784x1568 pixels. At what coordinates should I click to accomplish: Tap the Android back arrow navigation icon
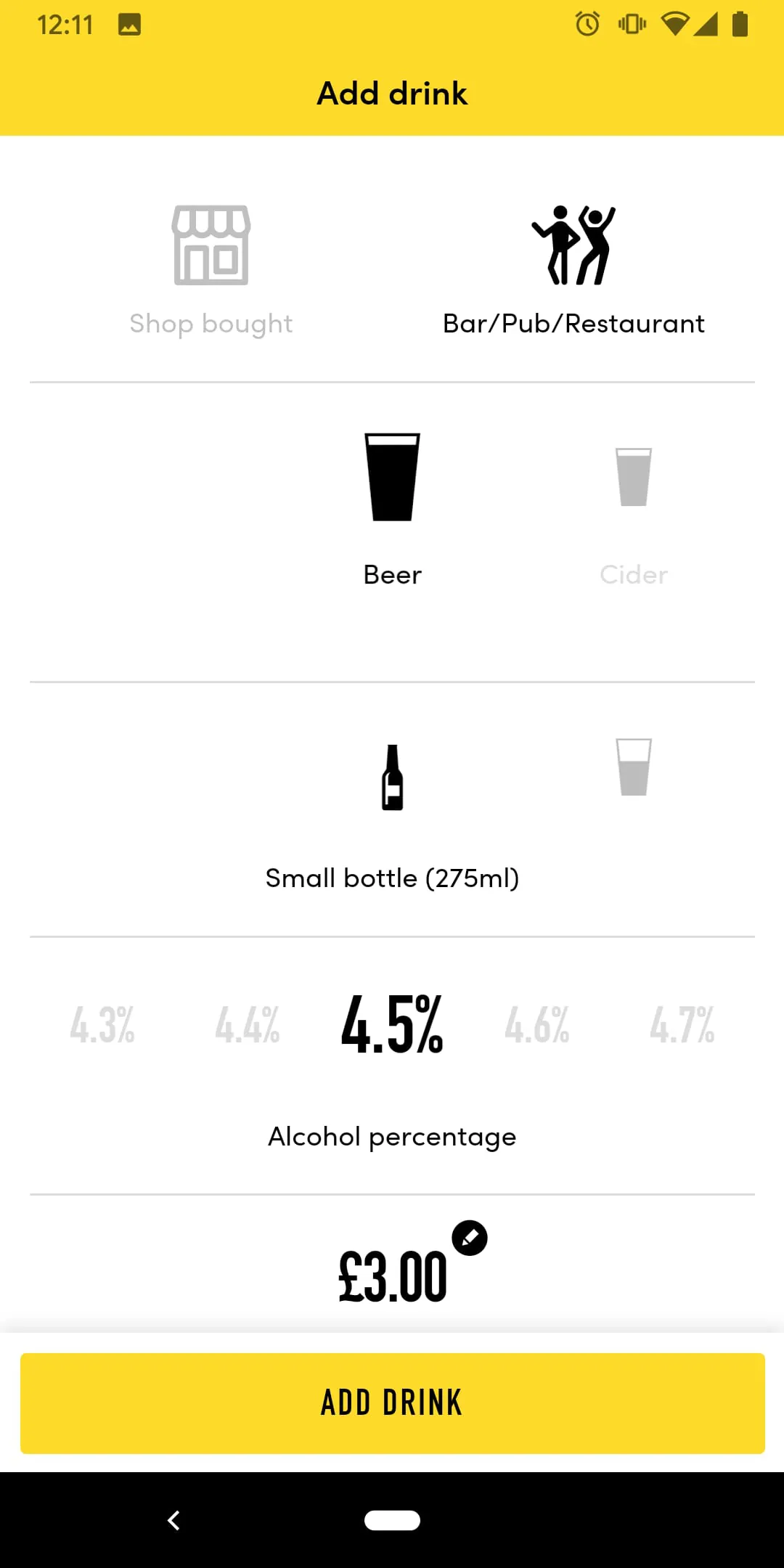pos(174,1520)
